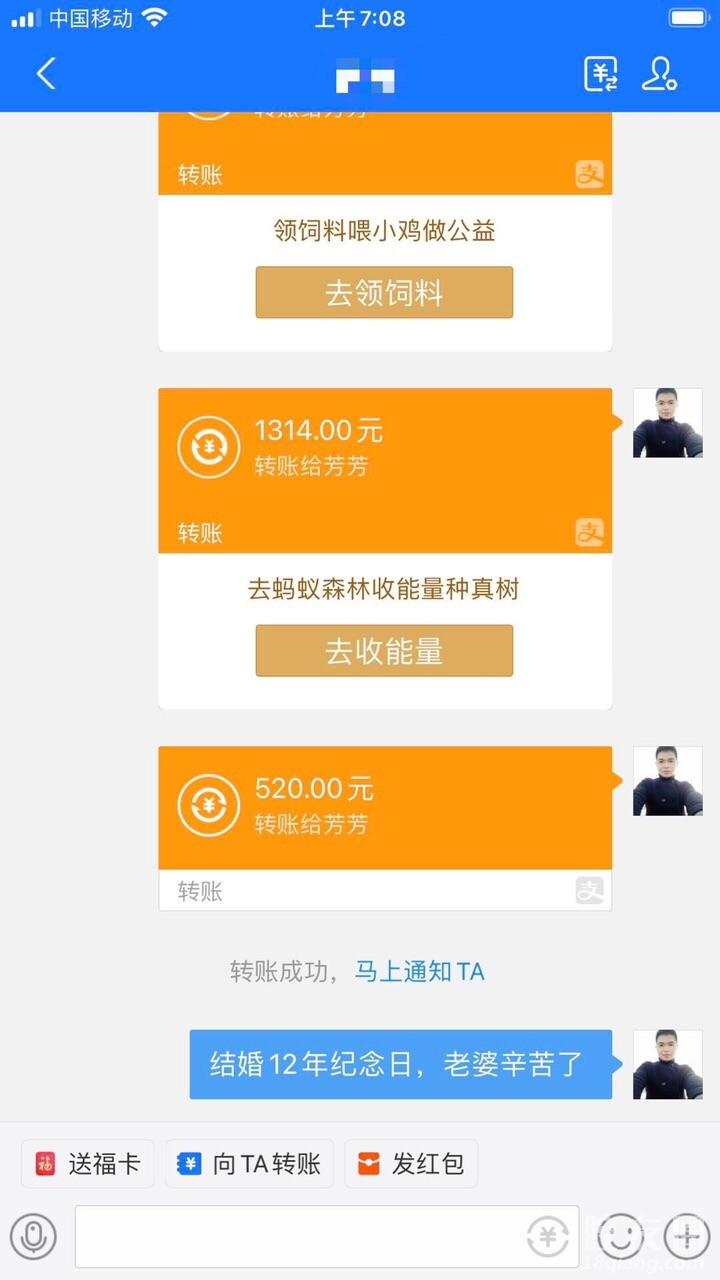Go back from this chat
Image resolution: width=720 pixels, height=1280 pixels.
pyautogui.click(x=46, y=74)
